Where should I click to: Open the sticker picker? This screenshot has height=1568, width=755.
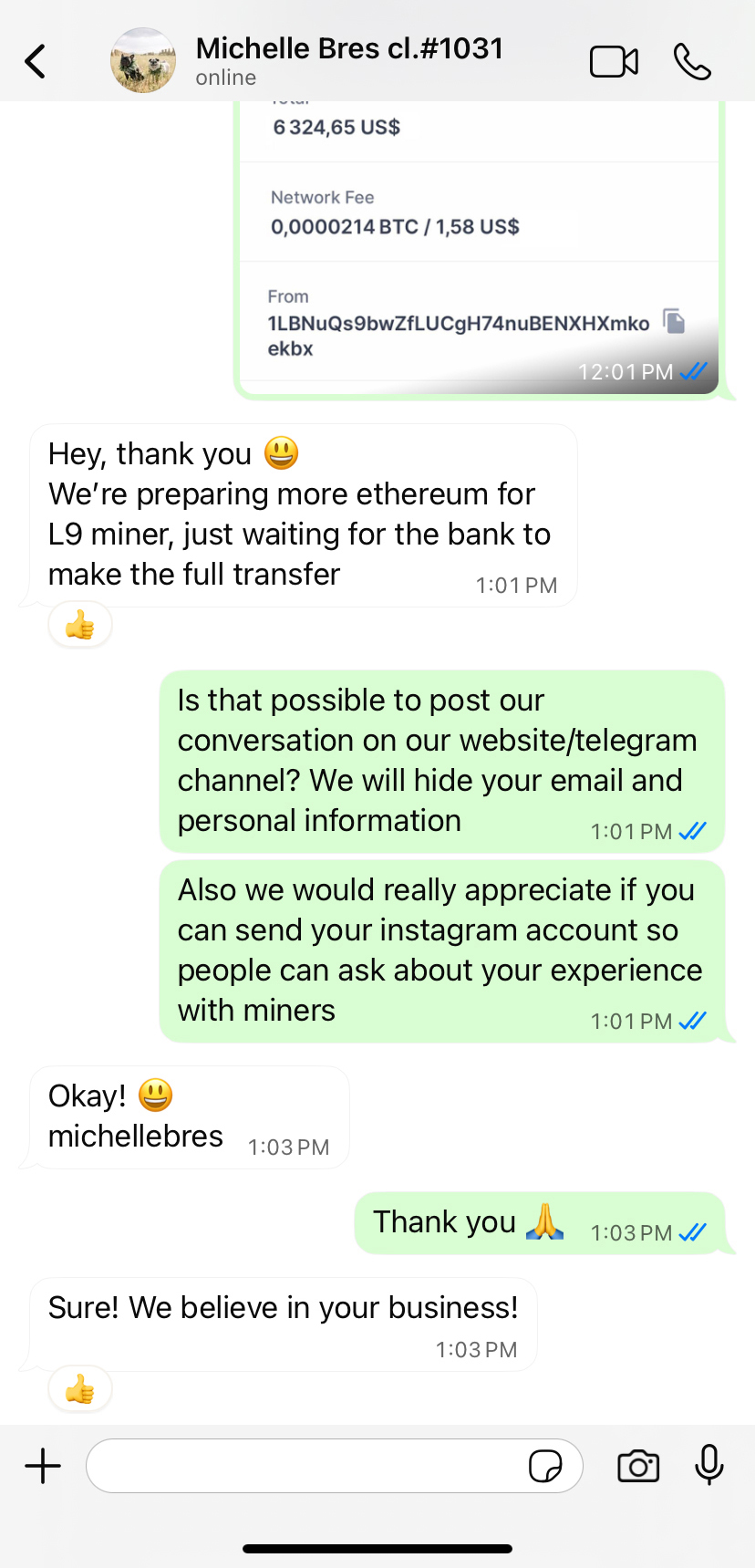545,1466
